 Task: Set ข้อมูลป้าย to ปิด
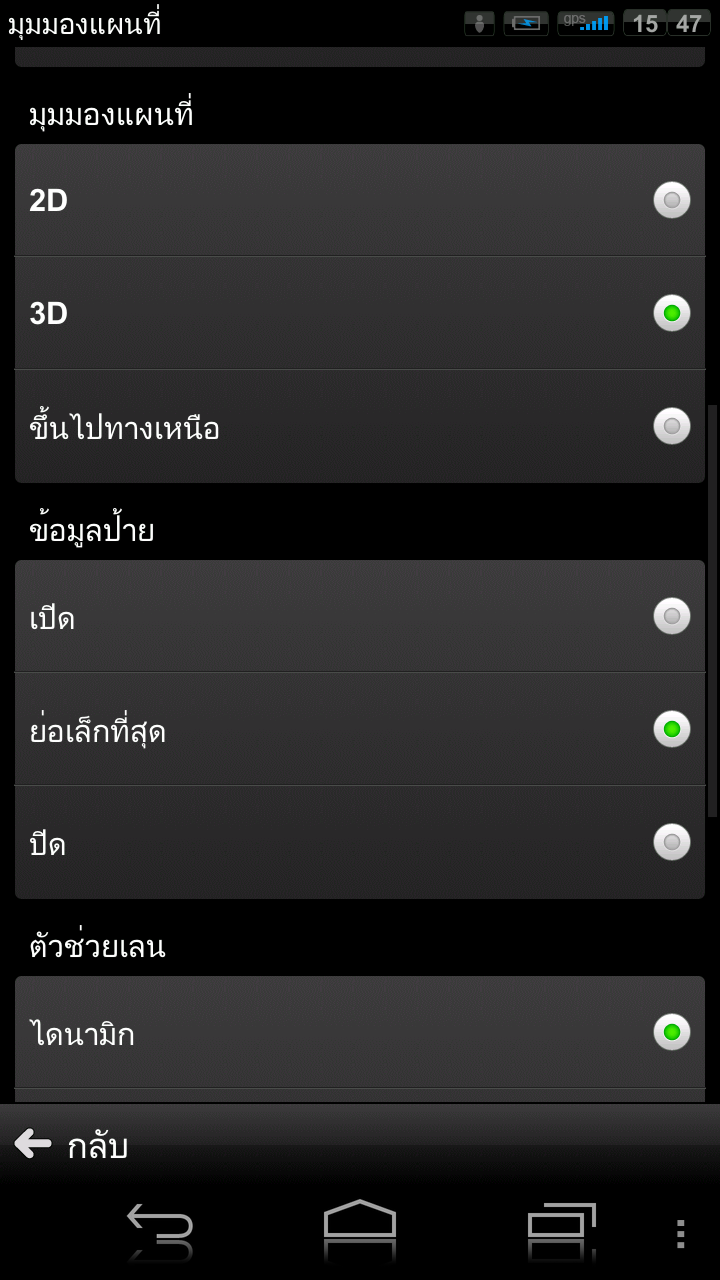(360, 842)
